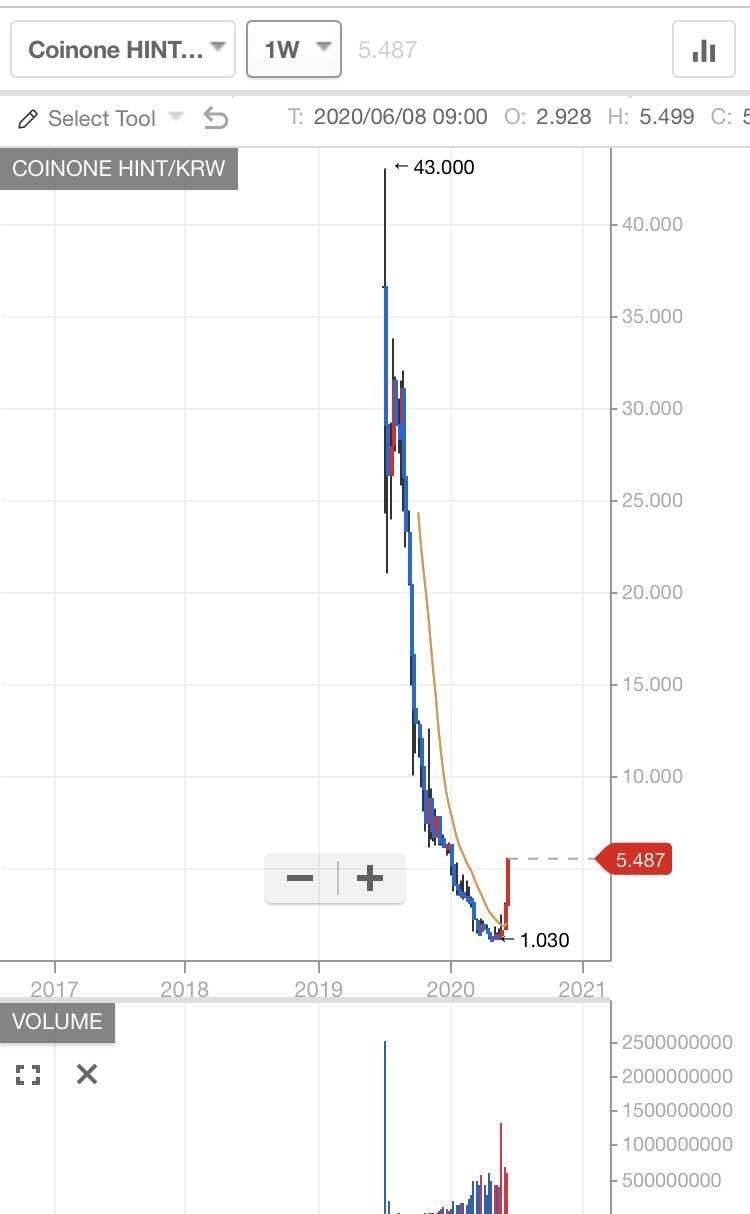Expand the volume panel to fullscreen
Screen dimensions: 750x1214
(29, 1075)
